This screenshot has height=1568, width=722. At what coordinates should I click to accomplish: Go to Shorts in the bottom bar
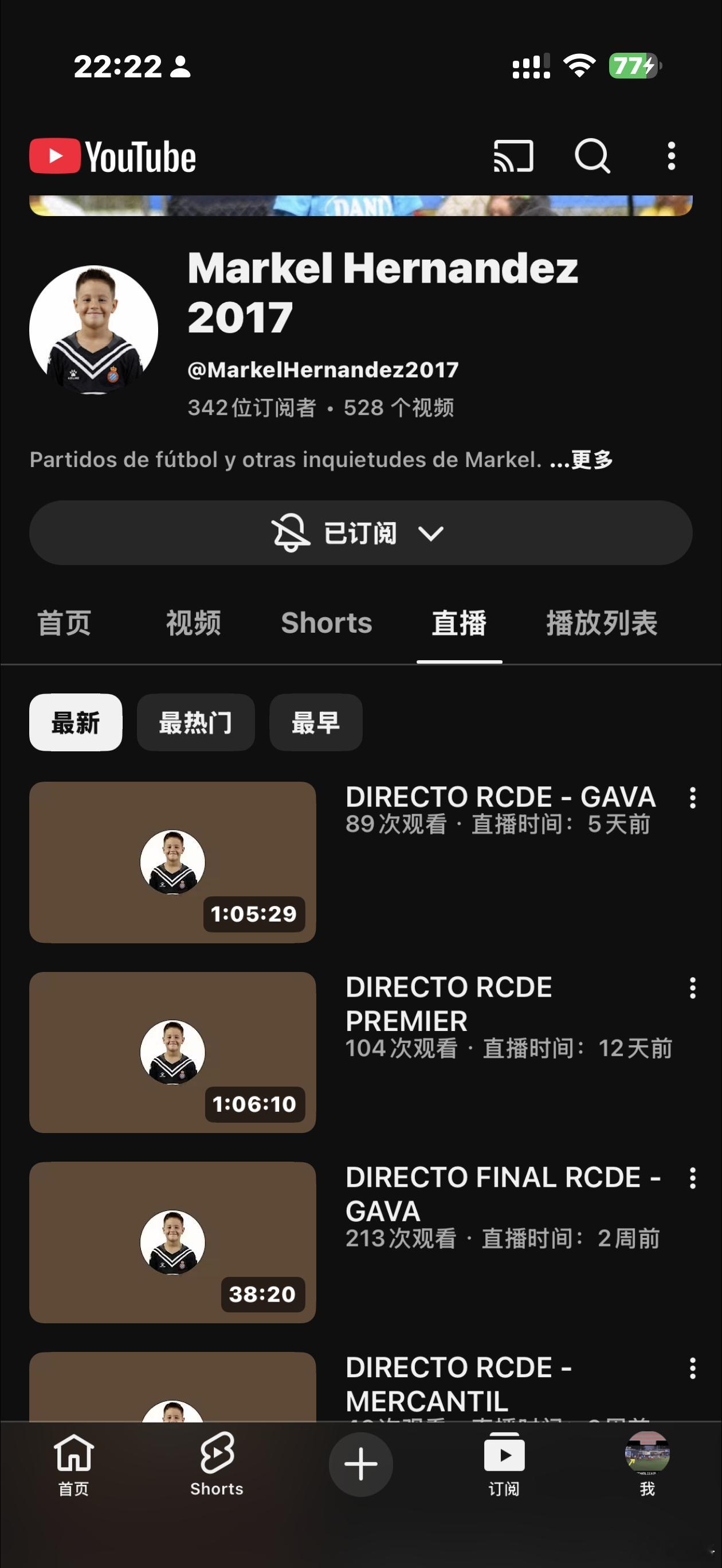pos(217,1464)
